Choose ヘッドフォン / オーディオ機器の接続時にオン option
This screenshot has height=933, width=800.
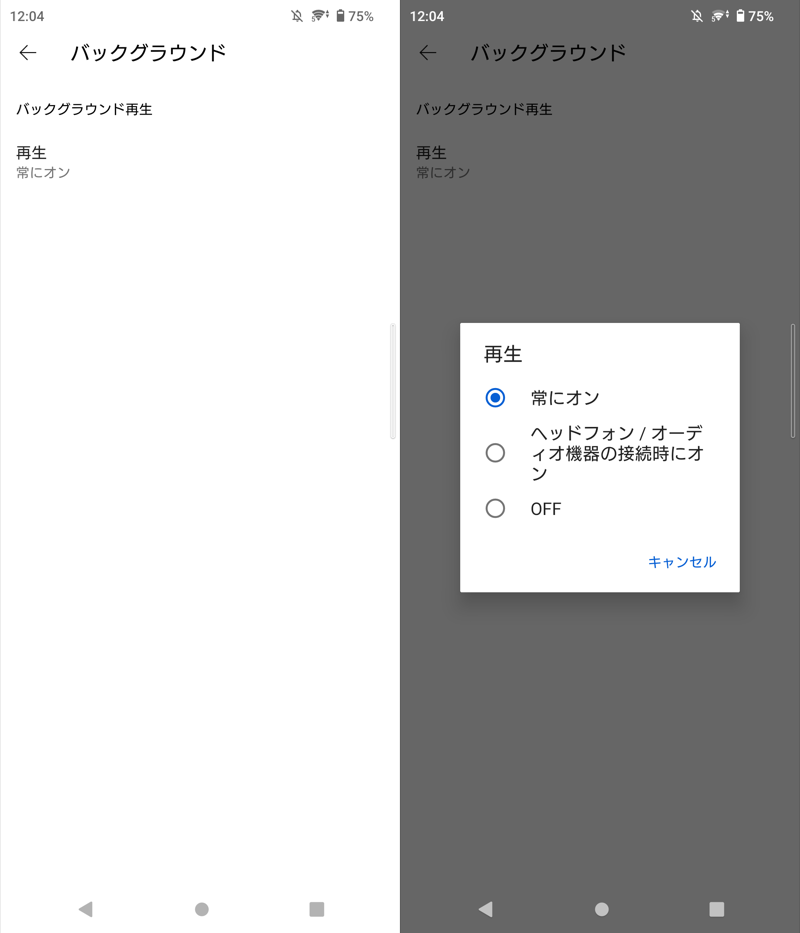coord(495,453)
